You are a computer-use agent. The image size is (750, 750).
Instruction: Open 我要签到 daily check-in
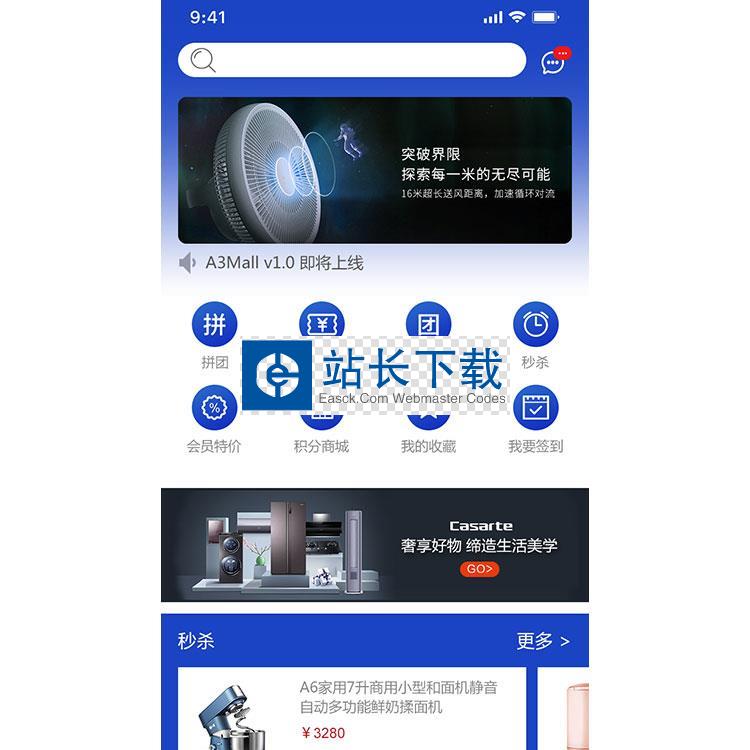click(x=535, y=409)
